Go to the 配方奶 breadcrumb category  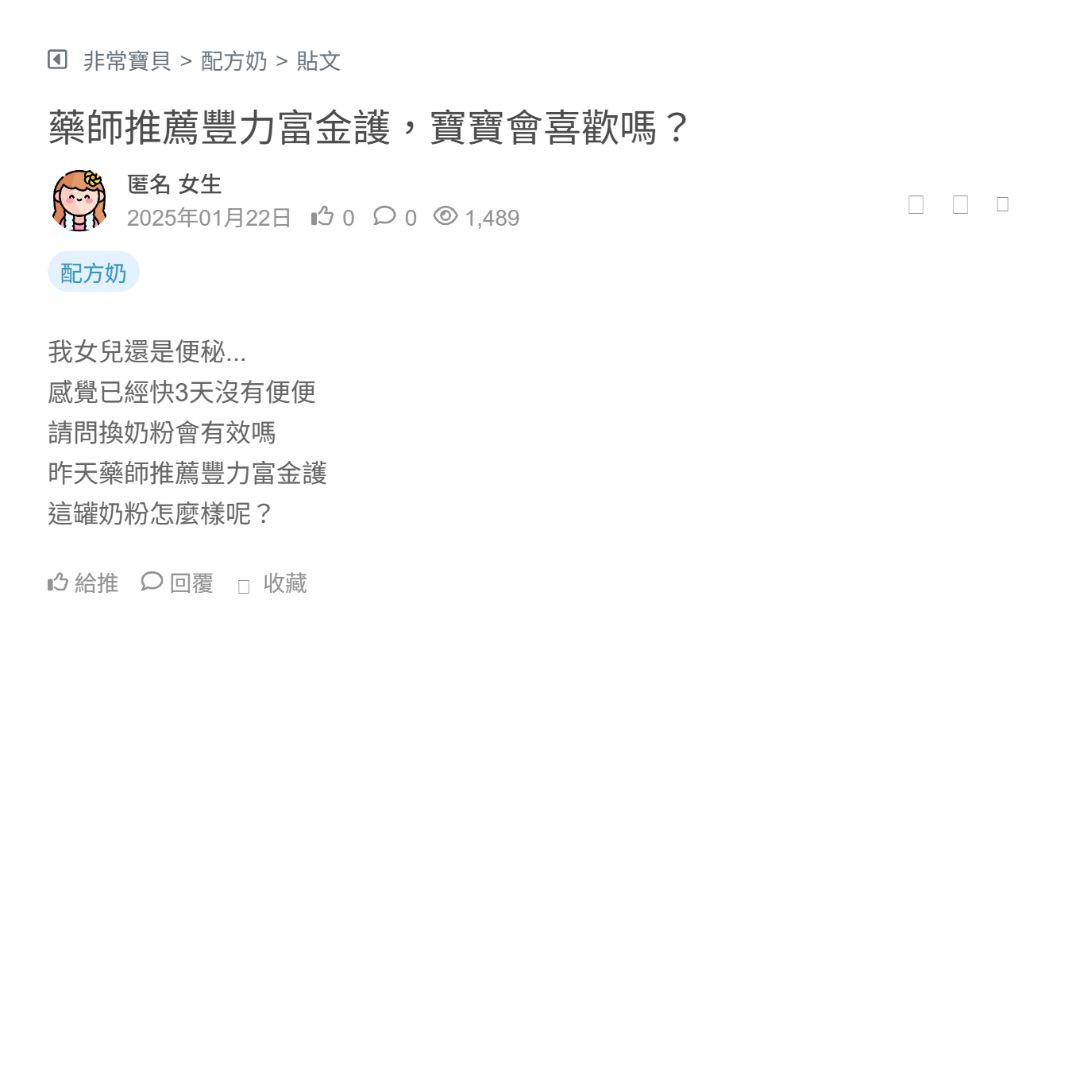[234, 61]
